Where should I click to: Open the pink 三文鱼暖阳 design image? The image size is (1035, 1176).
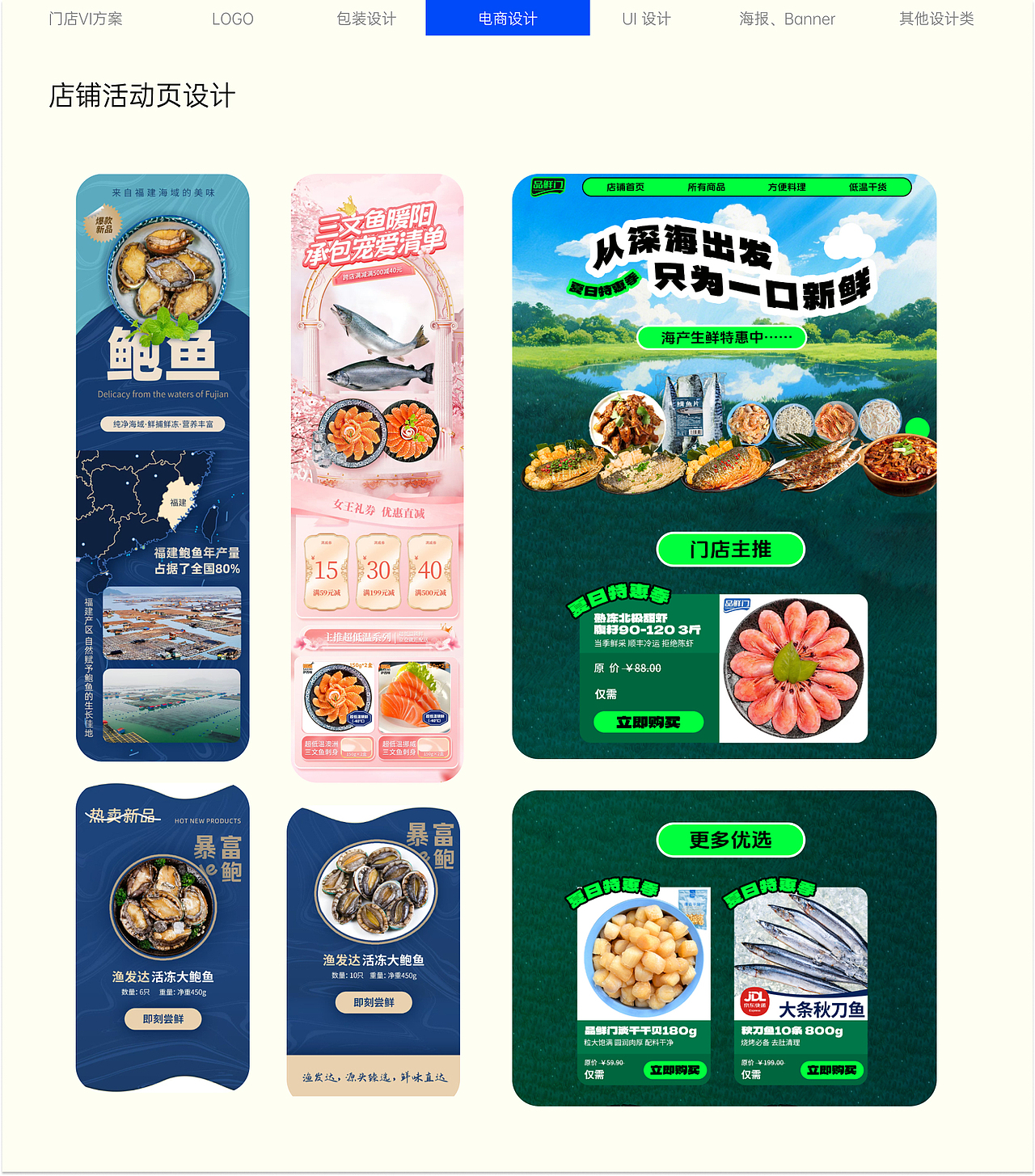[x=377, y=477]
